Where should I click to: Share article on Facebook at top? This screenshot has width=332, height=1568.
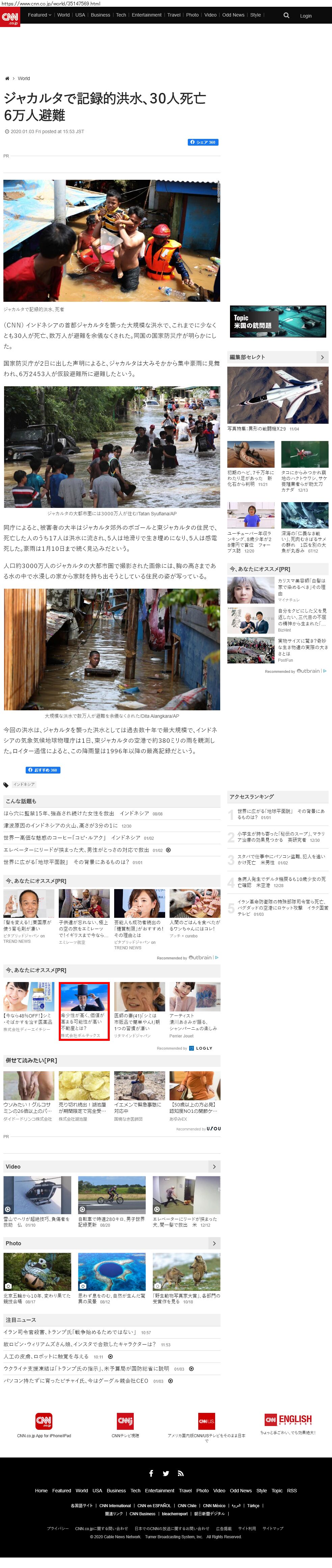(x=203, y=142)
